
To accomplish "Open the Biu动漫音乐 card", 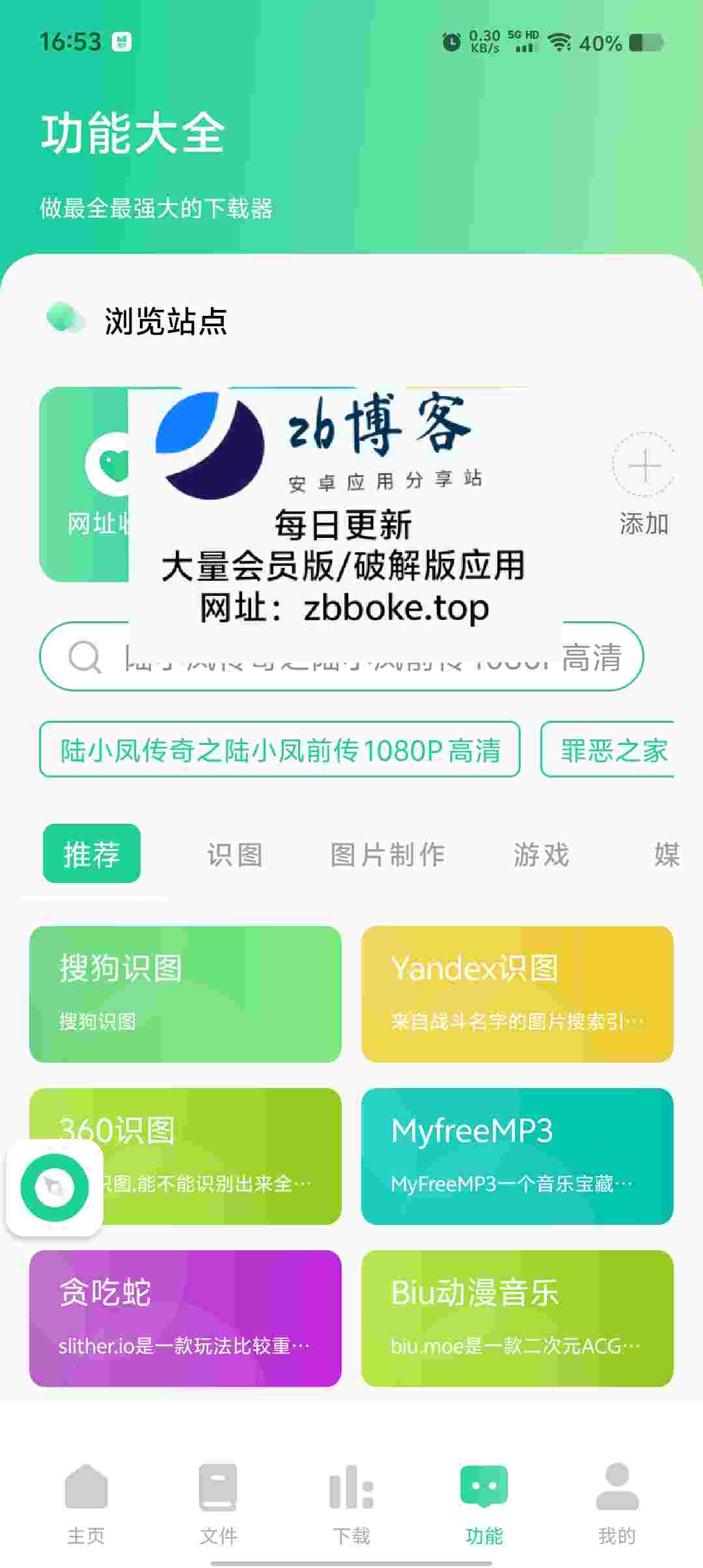I will click(517, 1318).
